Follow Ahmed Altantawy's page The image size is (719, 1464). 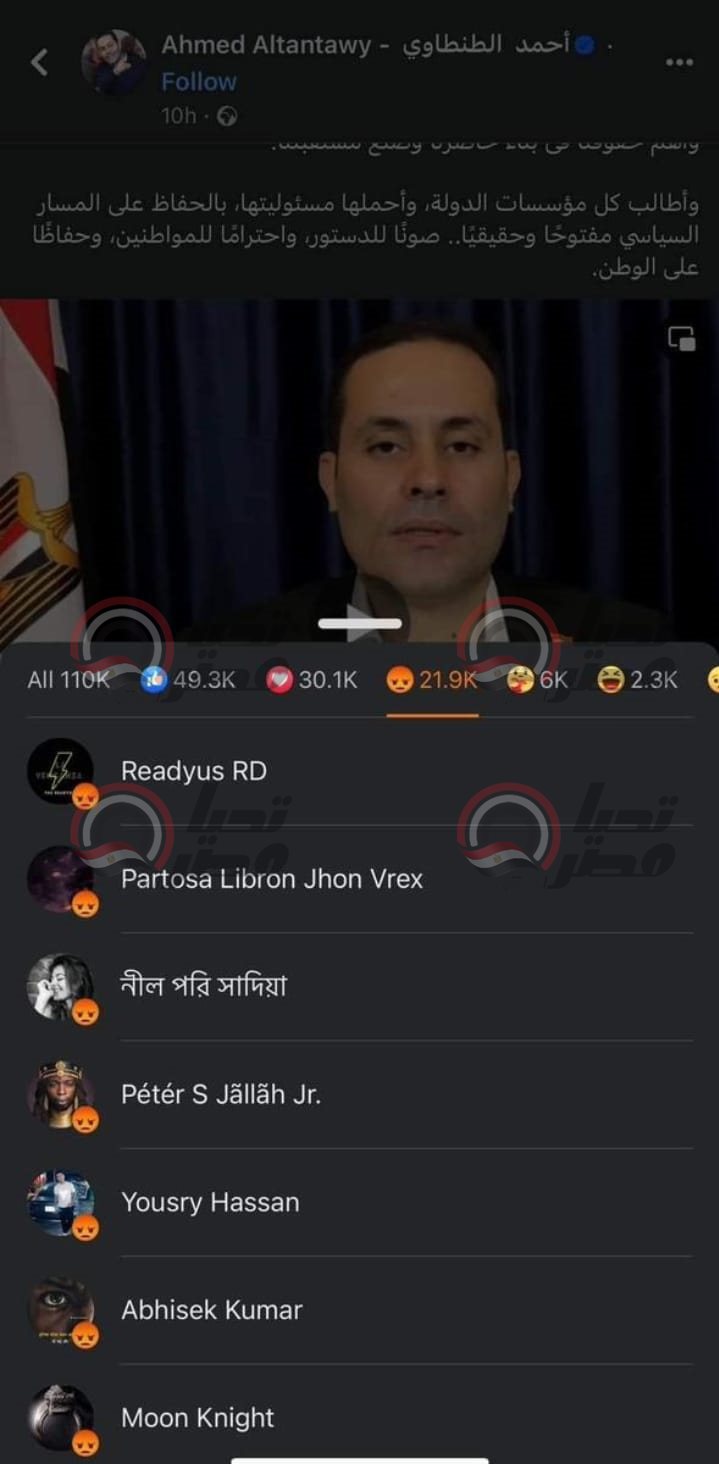(199, 82)
